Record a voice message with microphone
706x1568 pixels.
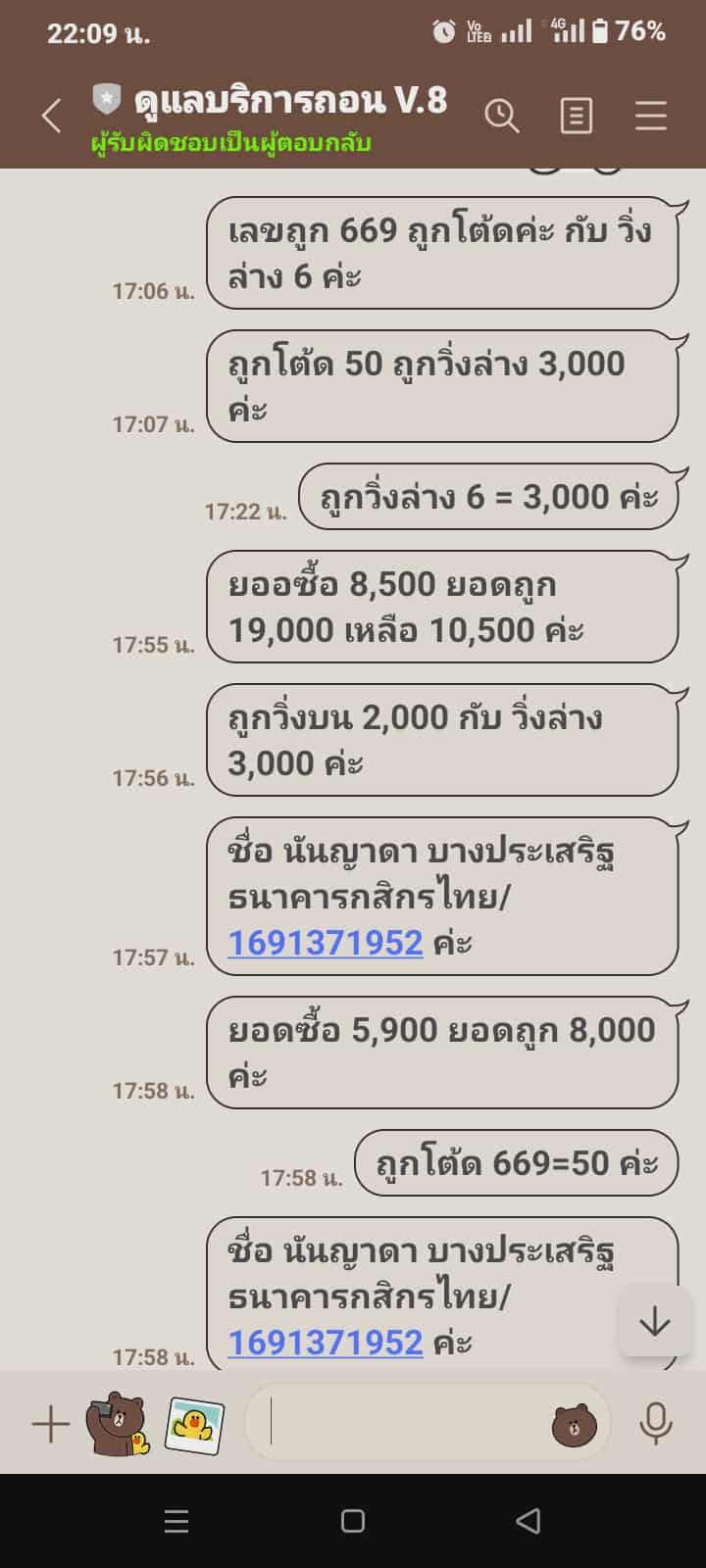coord(655,1423)
